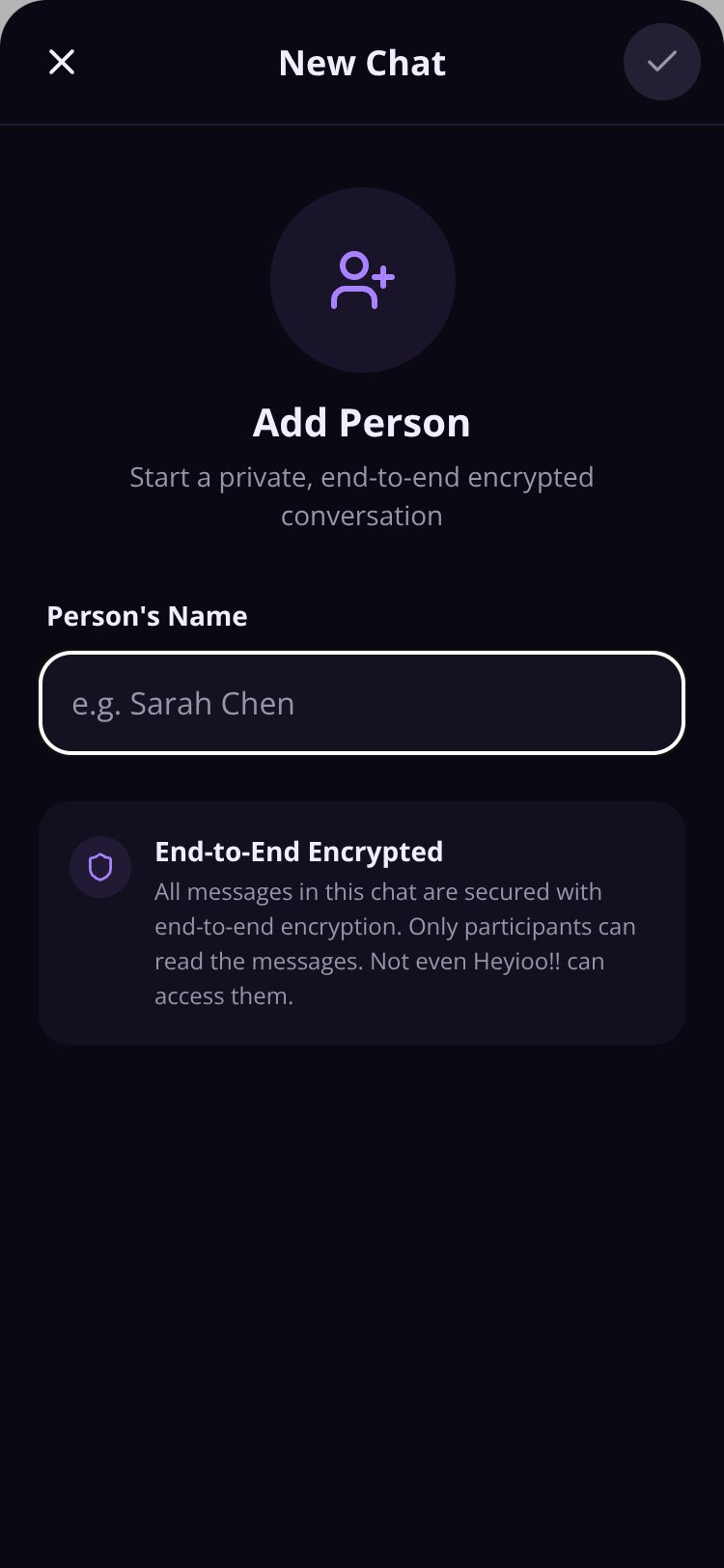The image size is (724, 1568).
Task: Close the New Chat screen
Action: (62, 62)
